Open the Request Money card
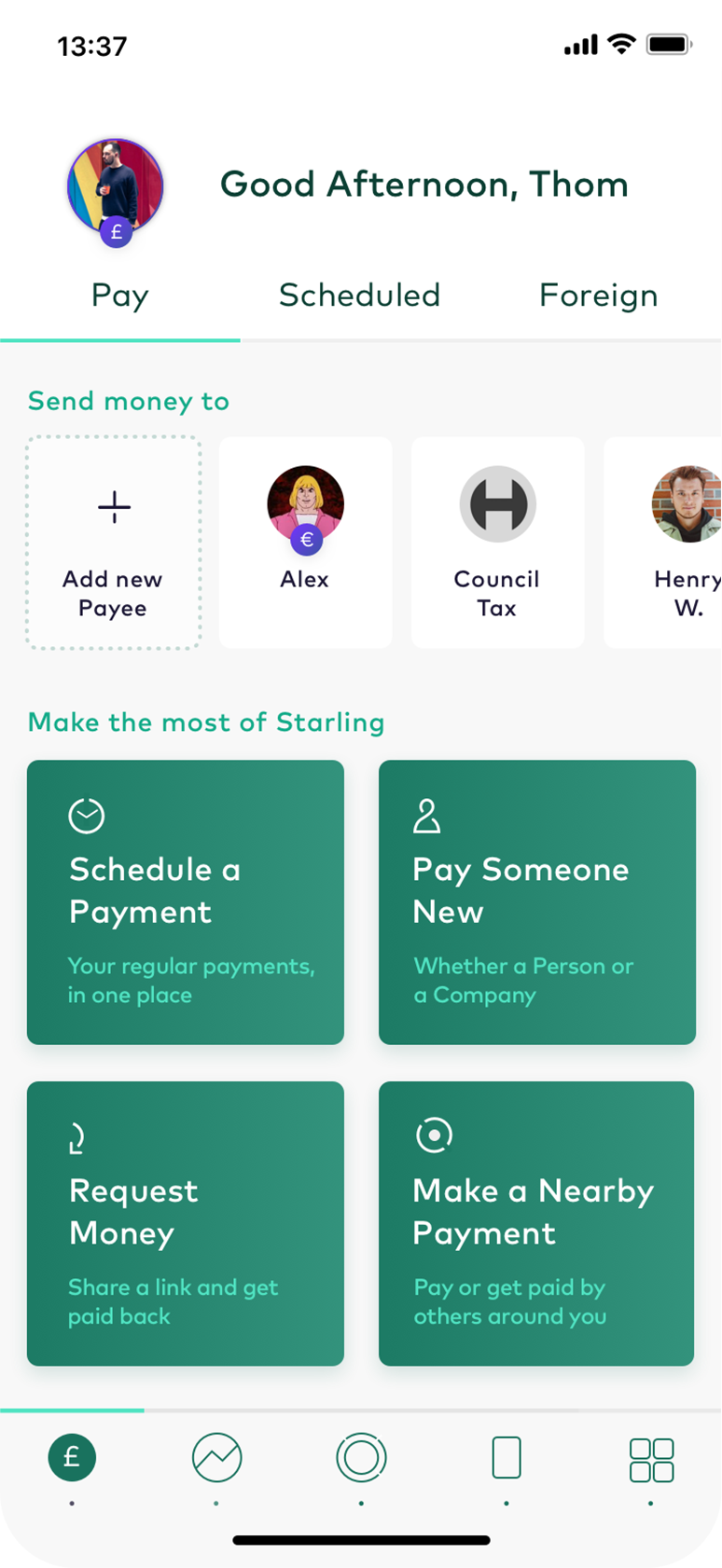The height and width of the screenshot is (1568, 722). (186, 1224)
